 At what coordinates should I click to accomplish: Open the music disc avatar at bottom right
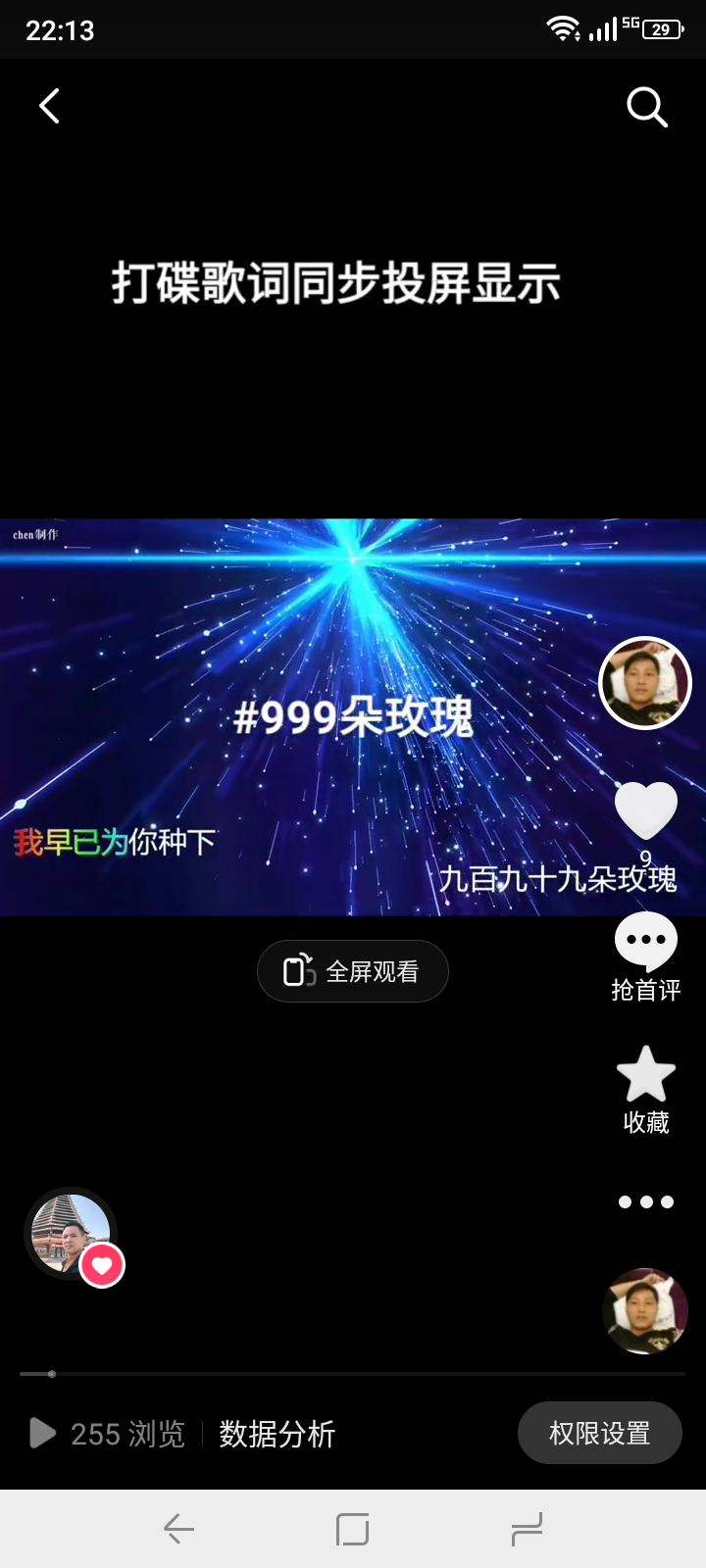click(645, 1311)
